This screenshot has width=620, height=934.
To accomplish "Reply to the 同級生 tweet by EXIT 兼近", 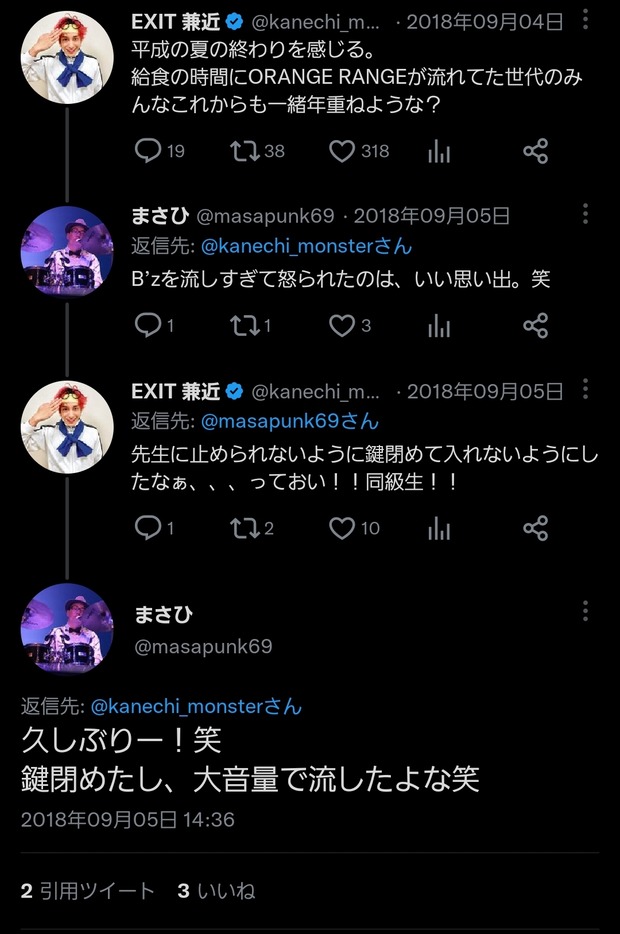I will tap(148, 528).
